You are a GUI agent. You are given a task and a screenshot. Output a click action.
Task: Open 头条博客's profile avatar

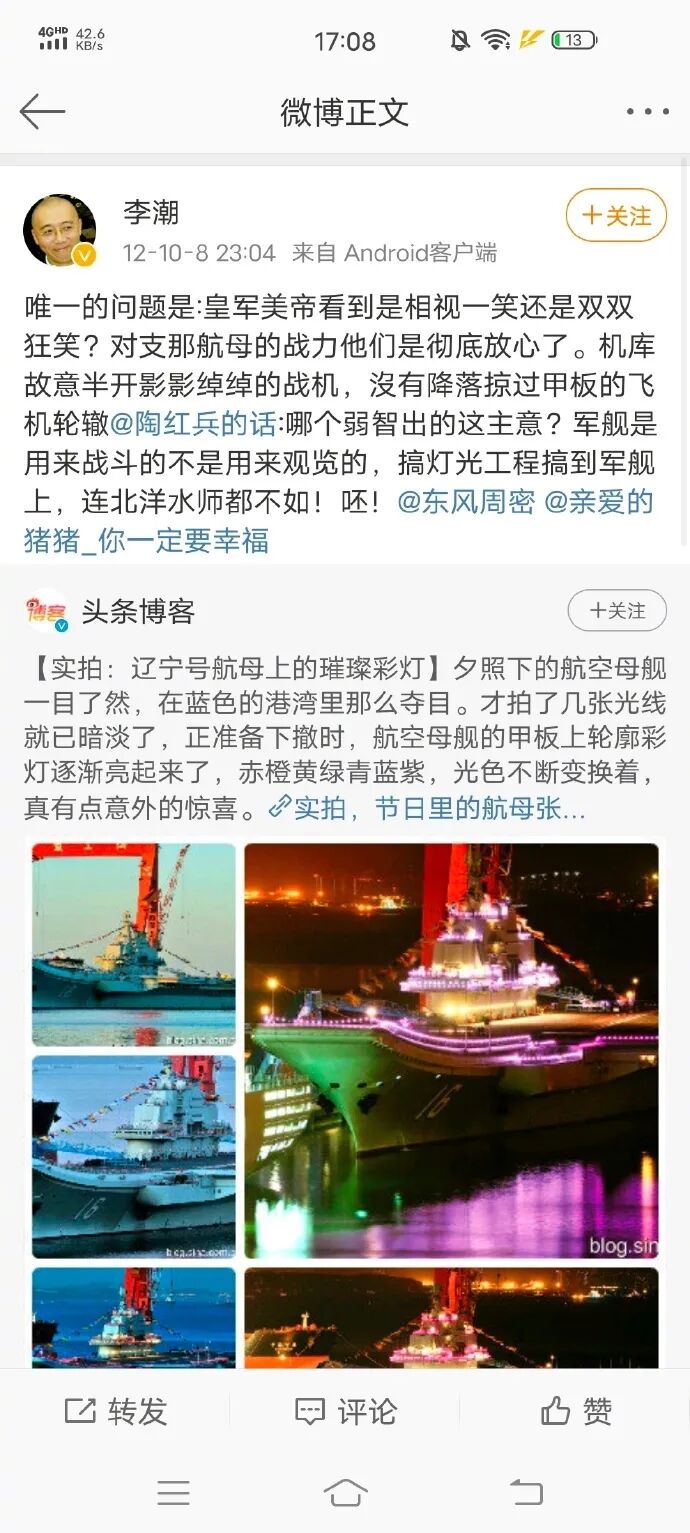47,611
